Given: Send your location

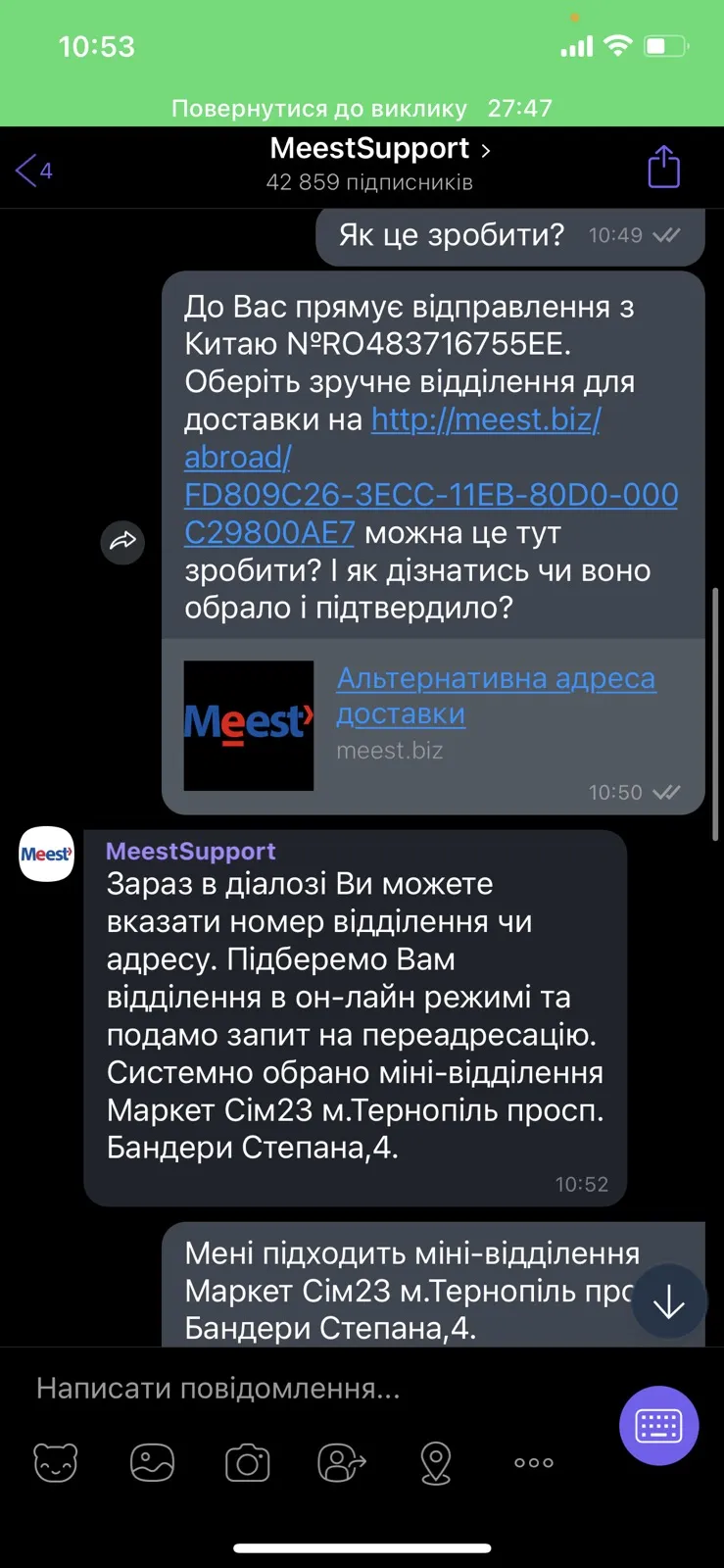Looking at the screenshot, I should [435, 1463].
